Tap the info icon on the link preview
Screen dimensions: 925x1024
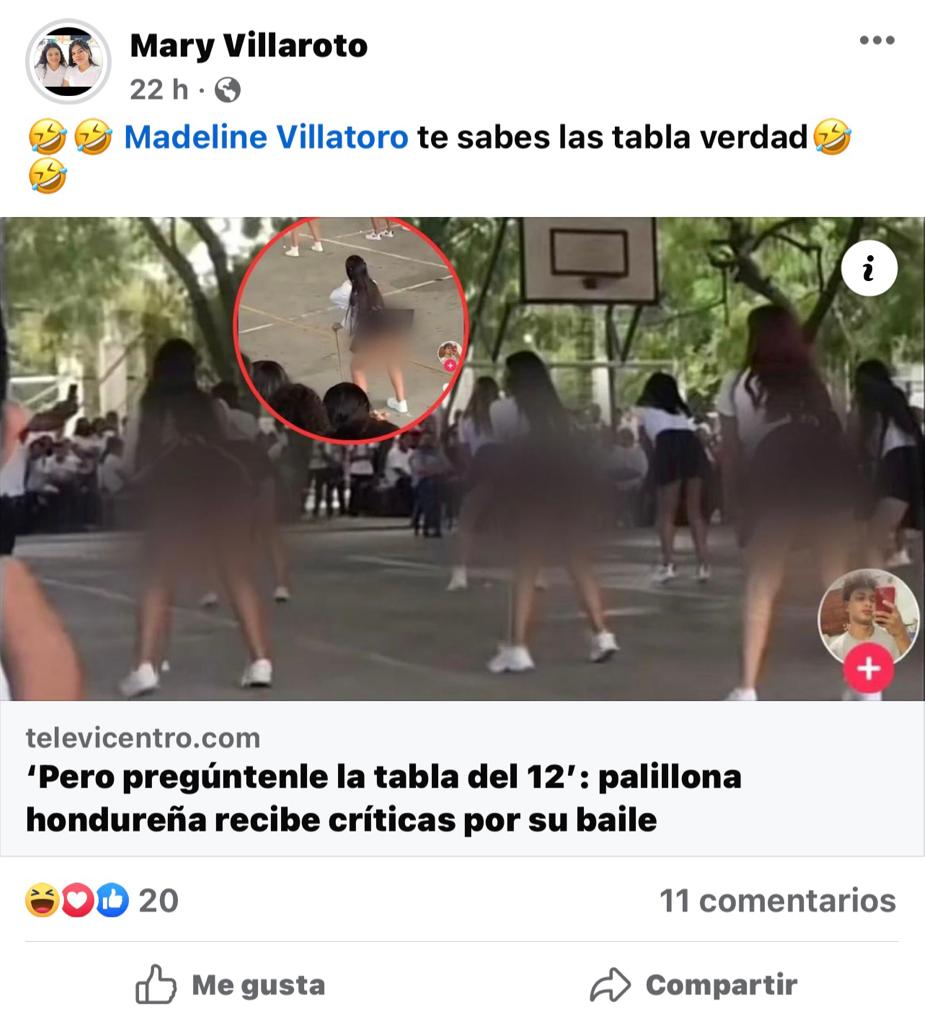[868, 268]
